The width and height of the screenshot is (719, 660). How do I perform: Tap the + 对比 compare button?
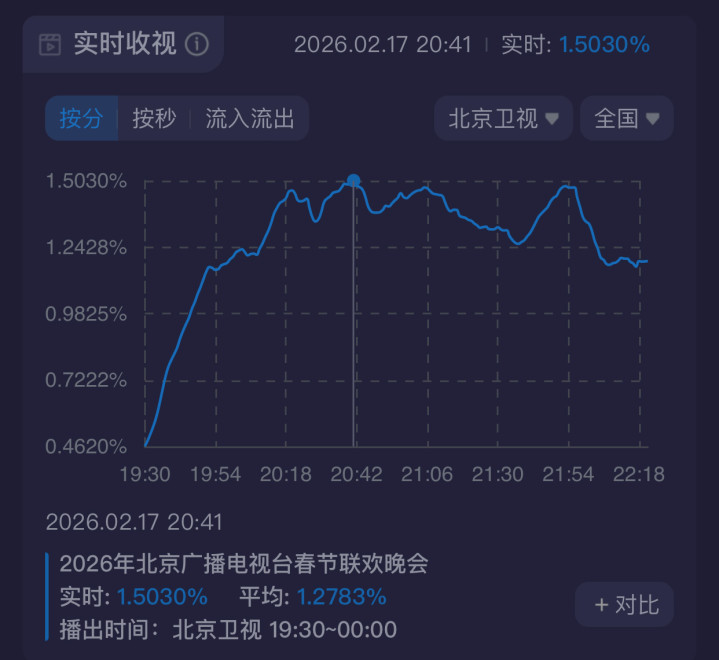625,605
